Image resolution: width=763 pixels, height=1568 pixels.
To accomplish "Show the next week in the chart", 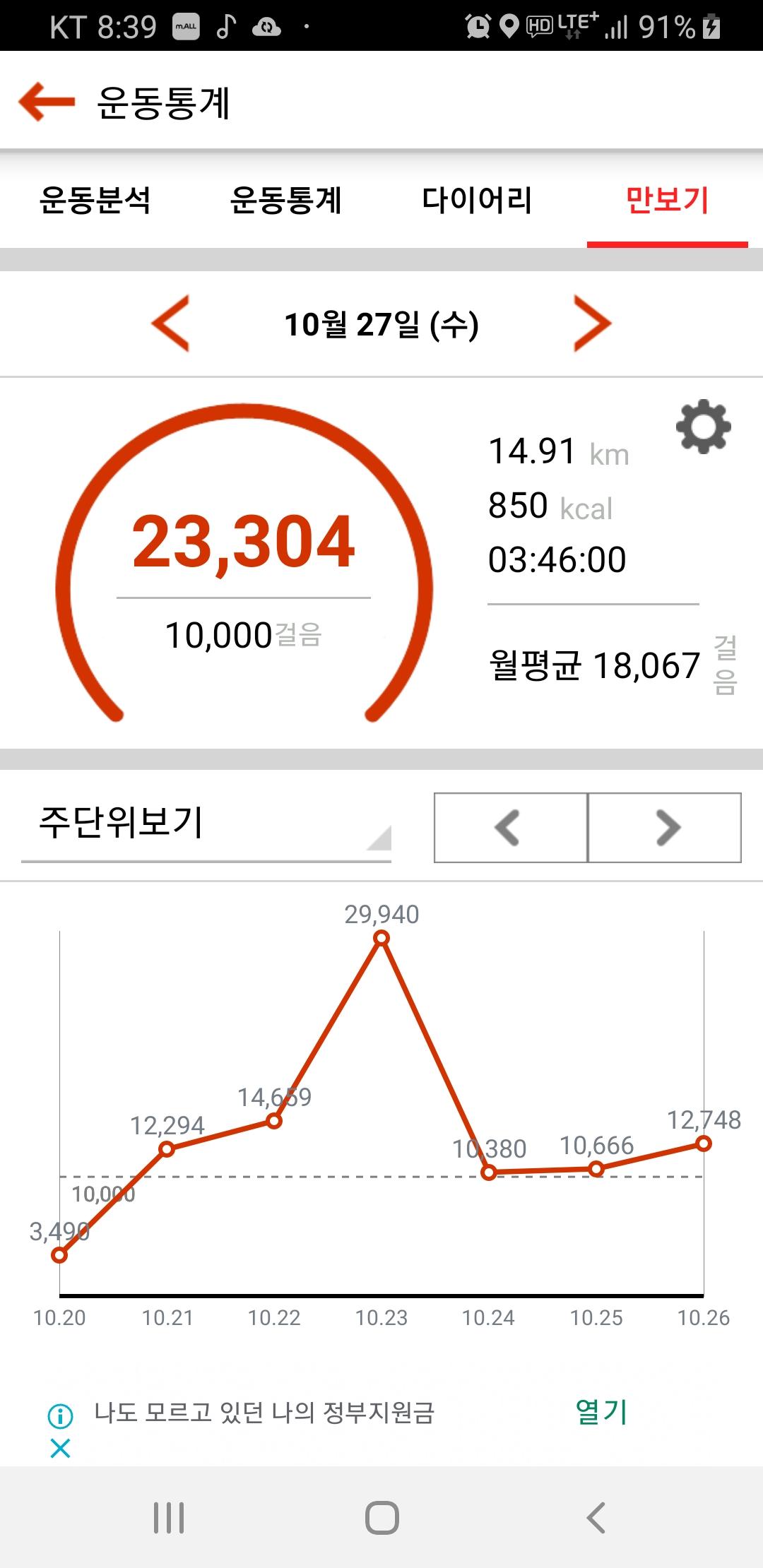I will coord(665,828).
